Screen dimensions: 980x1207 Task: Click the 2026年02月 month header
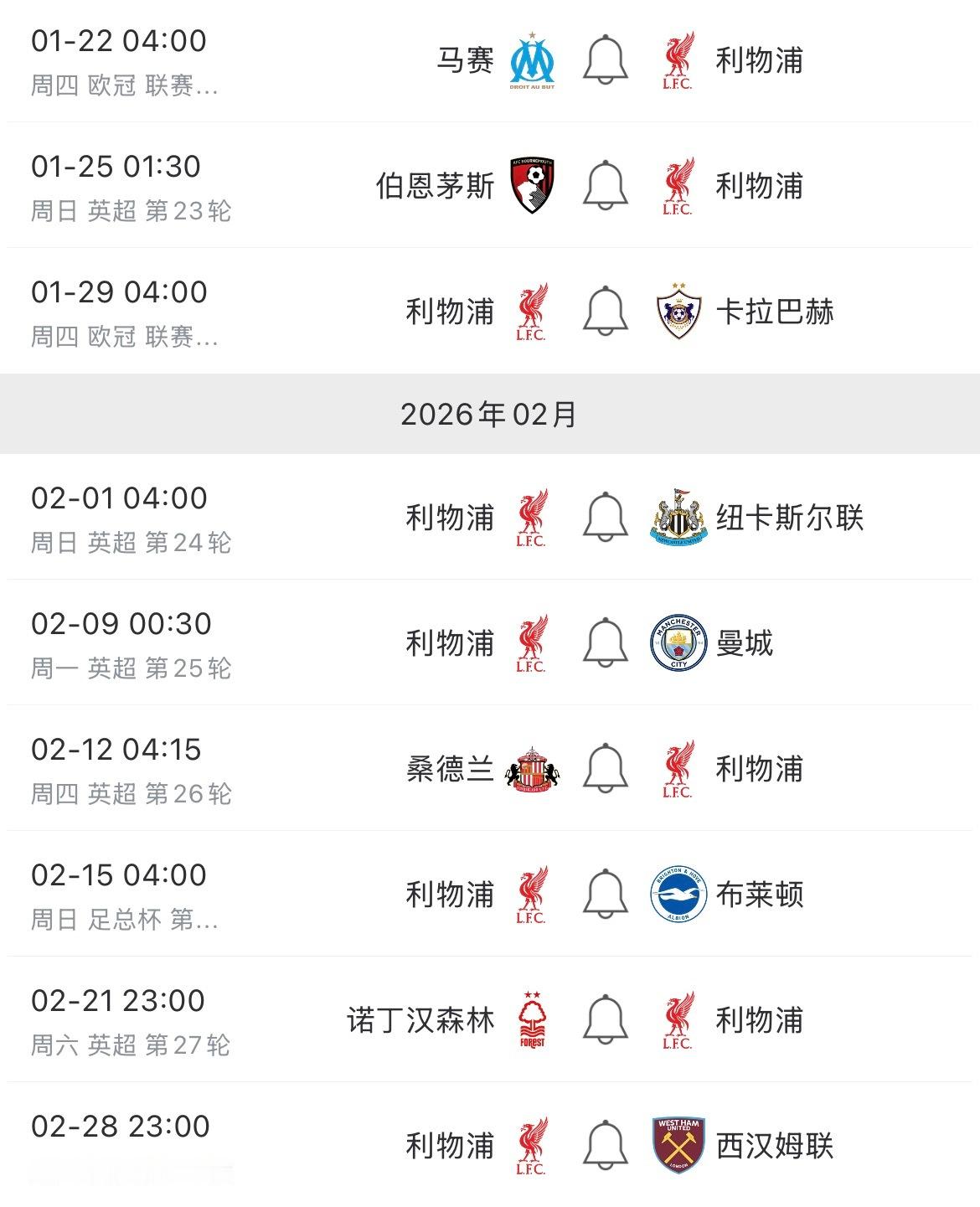tap(490, 414)
